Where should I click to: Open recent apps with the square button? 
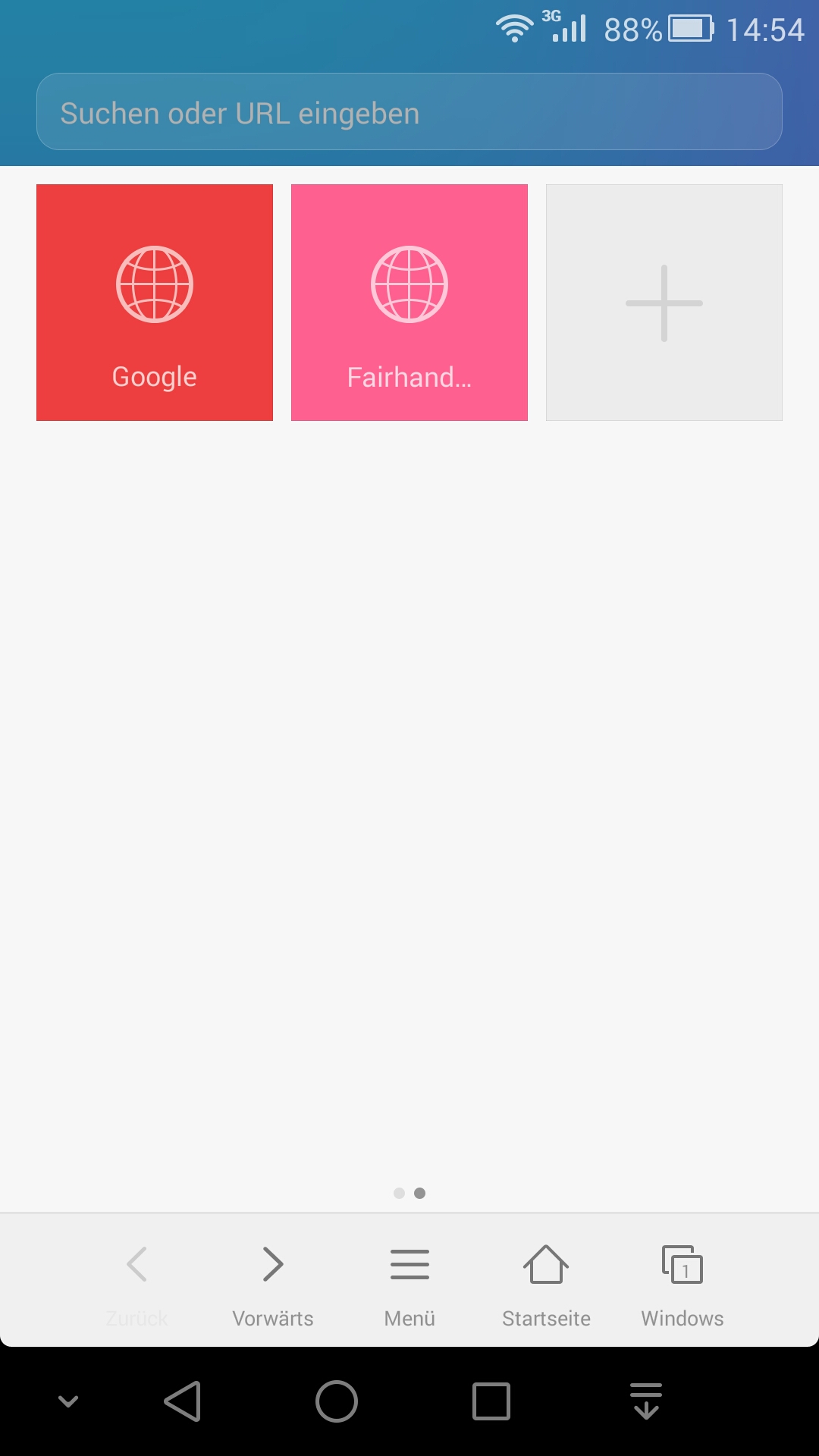click(491, 1401)
